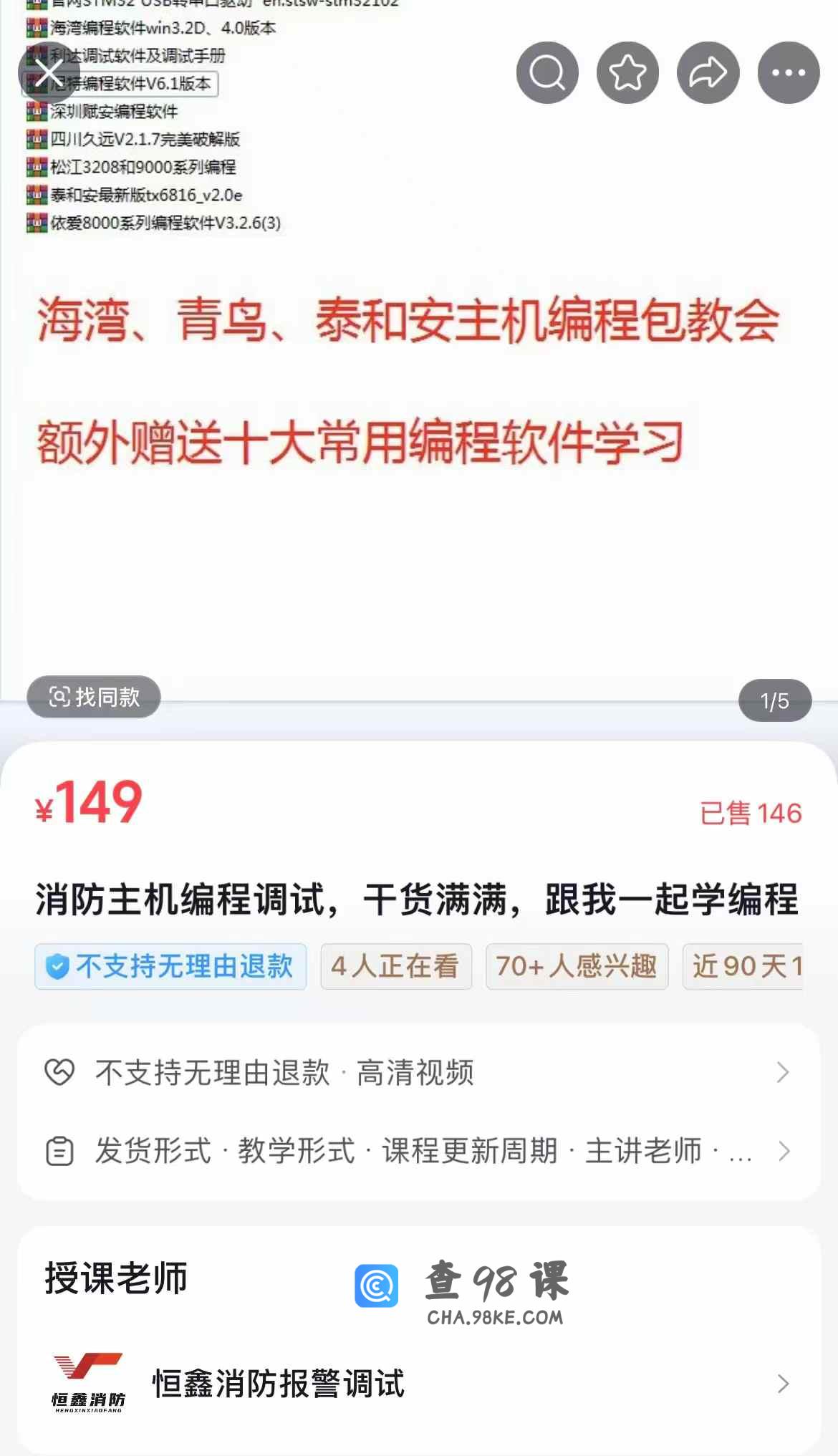
Task: Share this course listing
Action: [708, 72]
